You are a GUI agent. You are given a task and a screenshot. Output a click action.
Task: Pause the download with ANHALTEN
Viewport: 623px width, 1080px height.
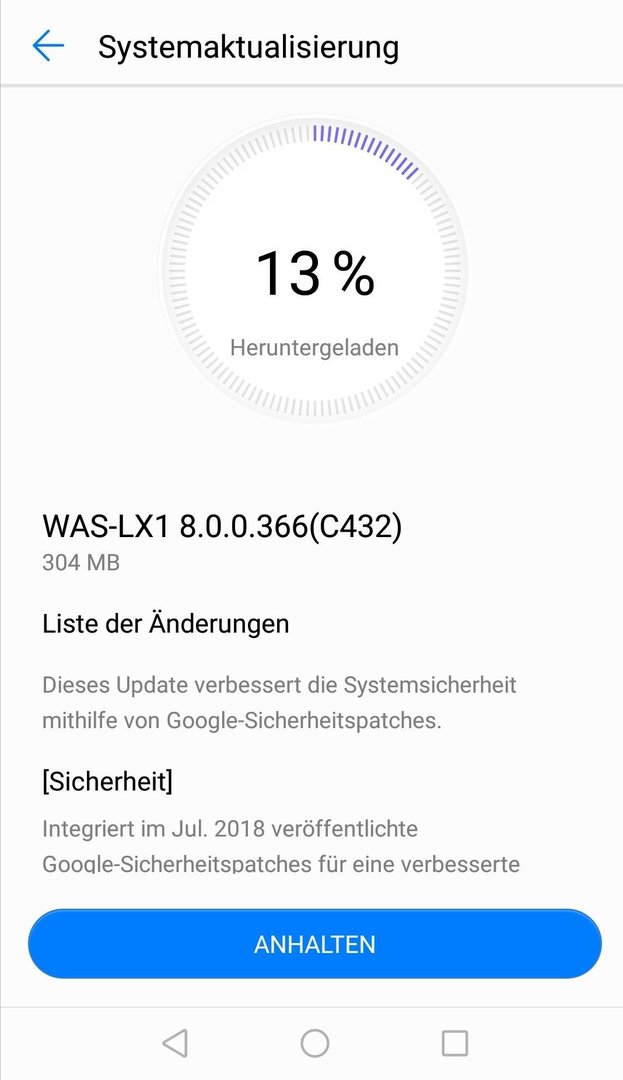(x=315, y=944)
